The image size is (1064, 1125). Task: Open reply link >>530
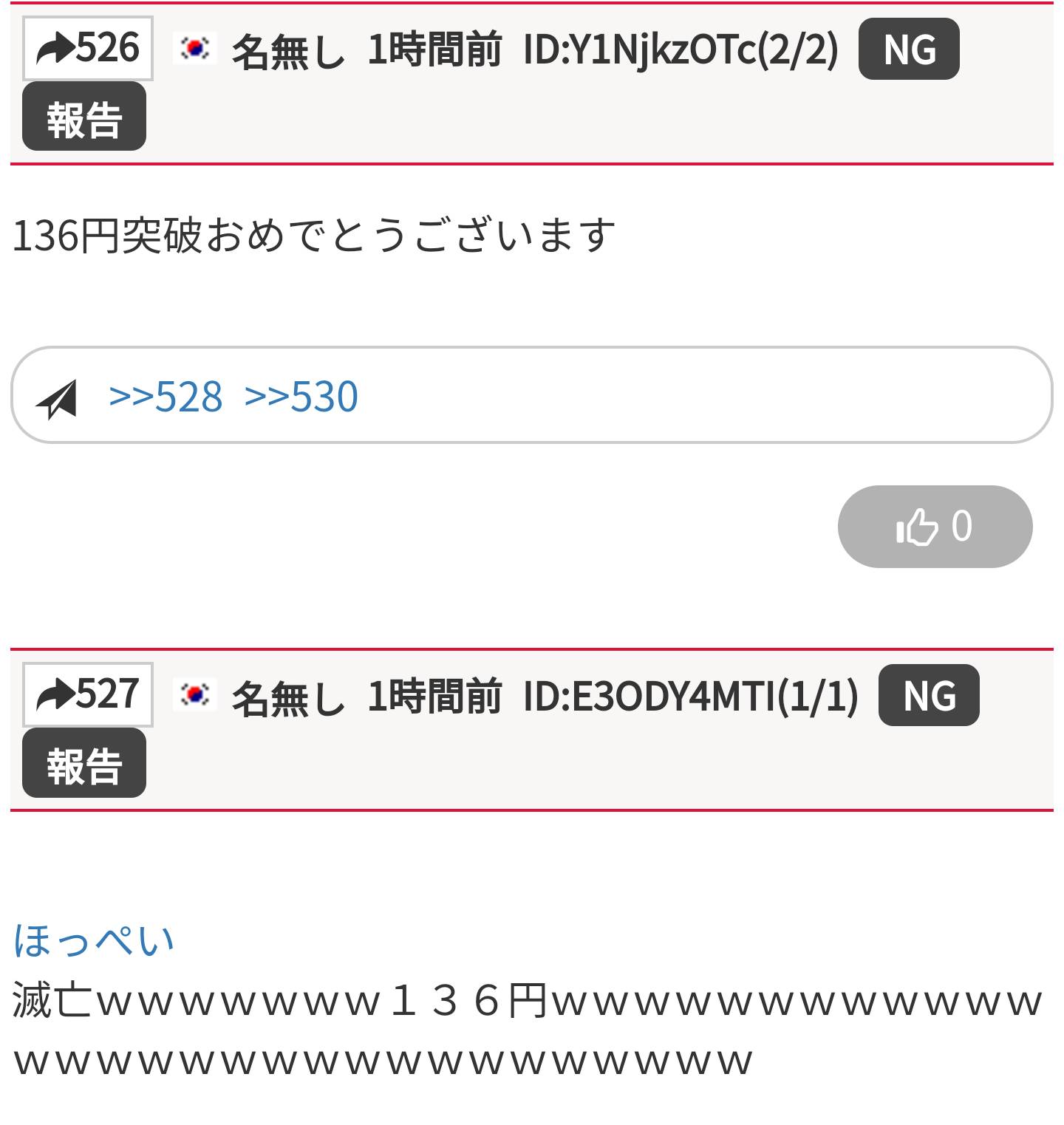[301, 396]
